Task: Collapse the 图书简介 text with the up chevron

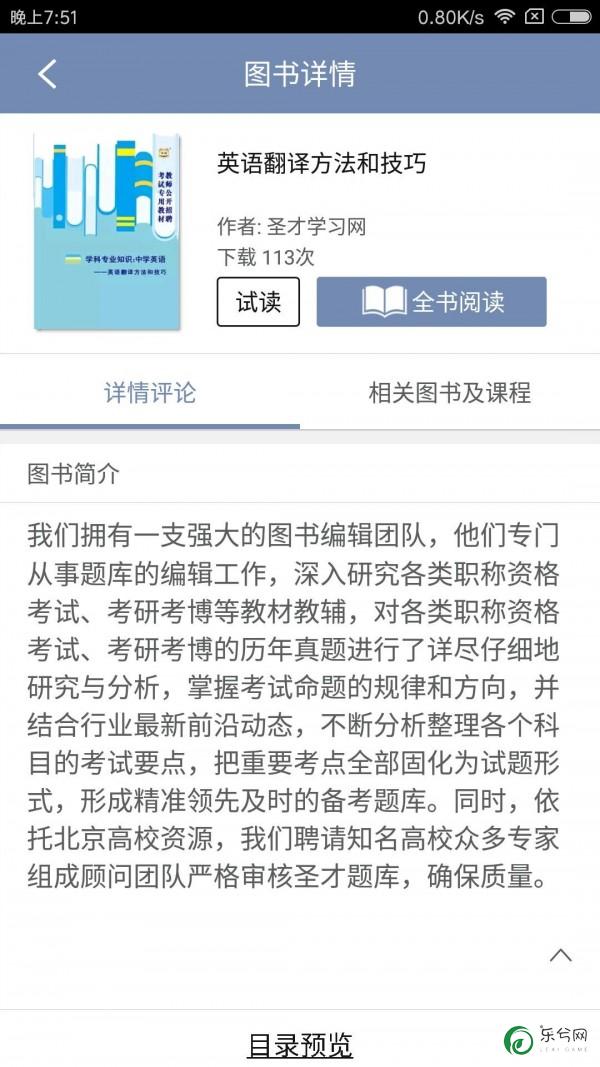Action: point(561,955)
